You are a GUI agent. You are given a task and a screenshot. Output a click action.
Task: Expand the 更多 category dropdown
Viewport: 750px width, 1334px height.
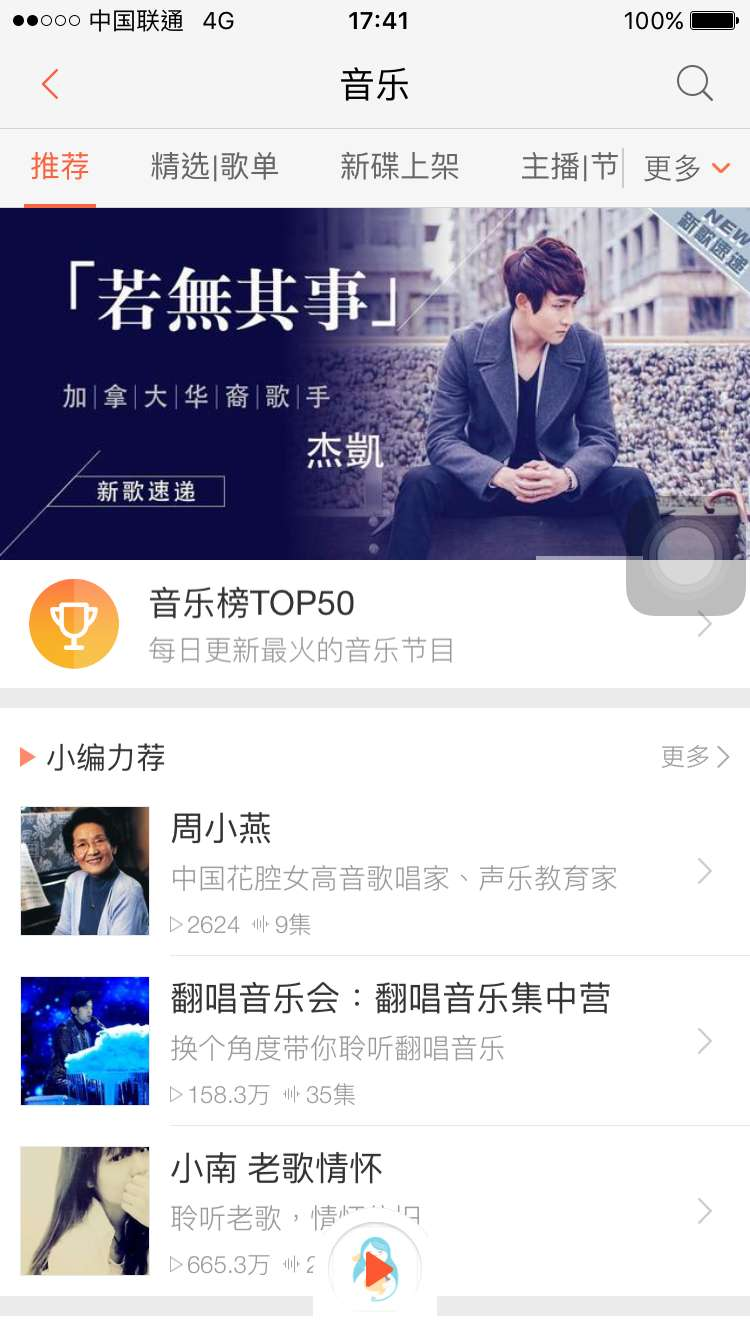click(x=687, y=168)
